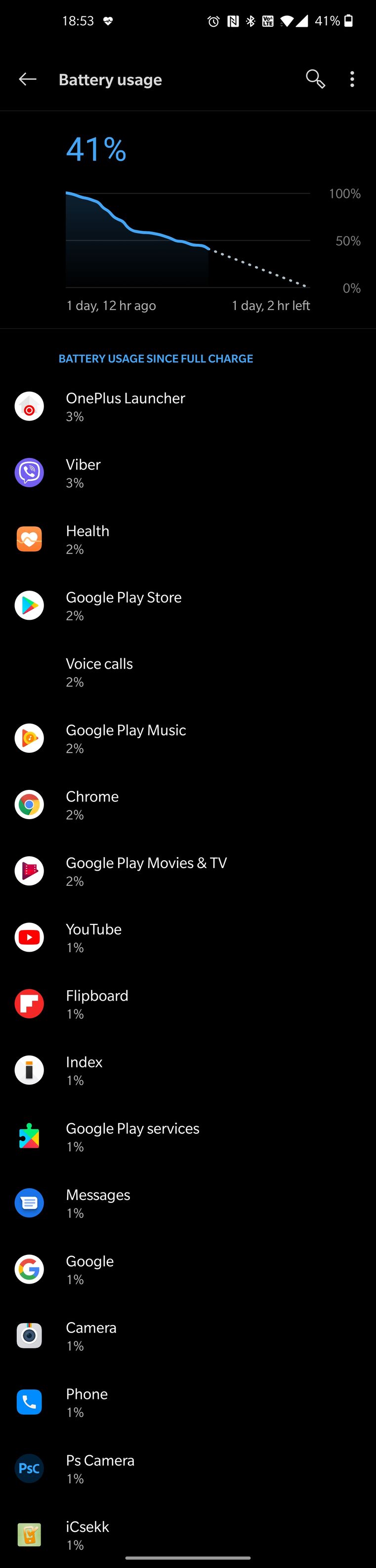
Task: View YouTube battery usage details
Action: [94, 937]
